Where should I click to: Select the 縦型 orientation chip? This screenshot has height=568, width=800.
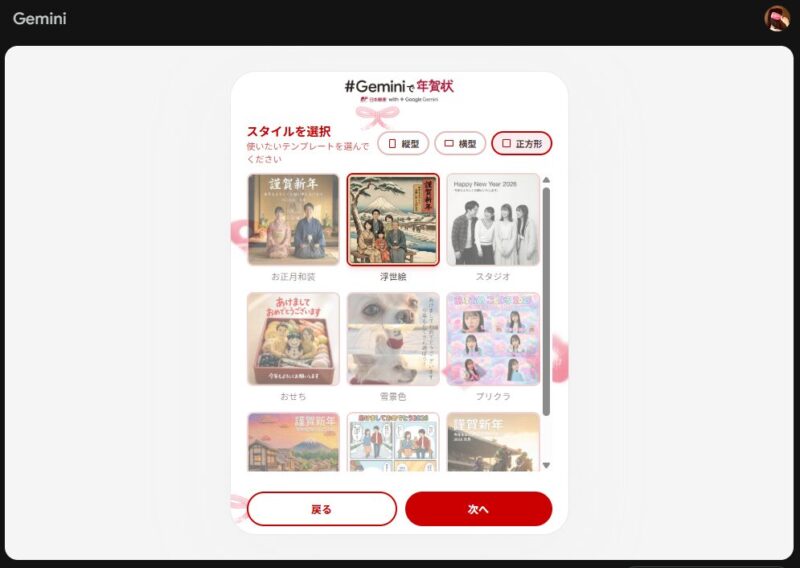(x=403, y=144)
